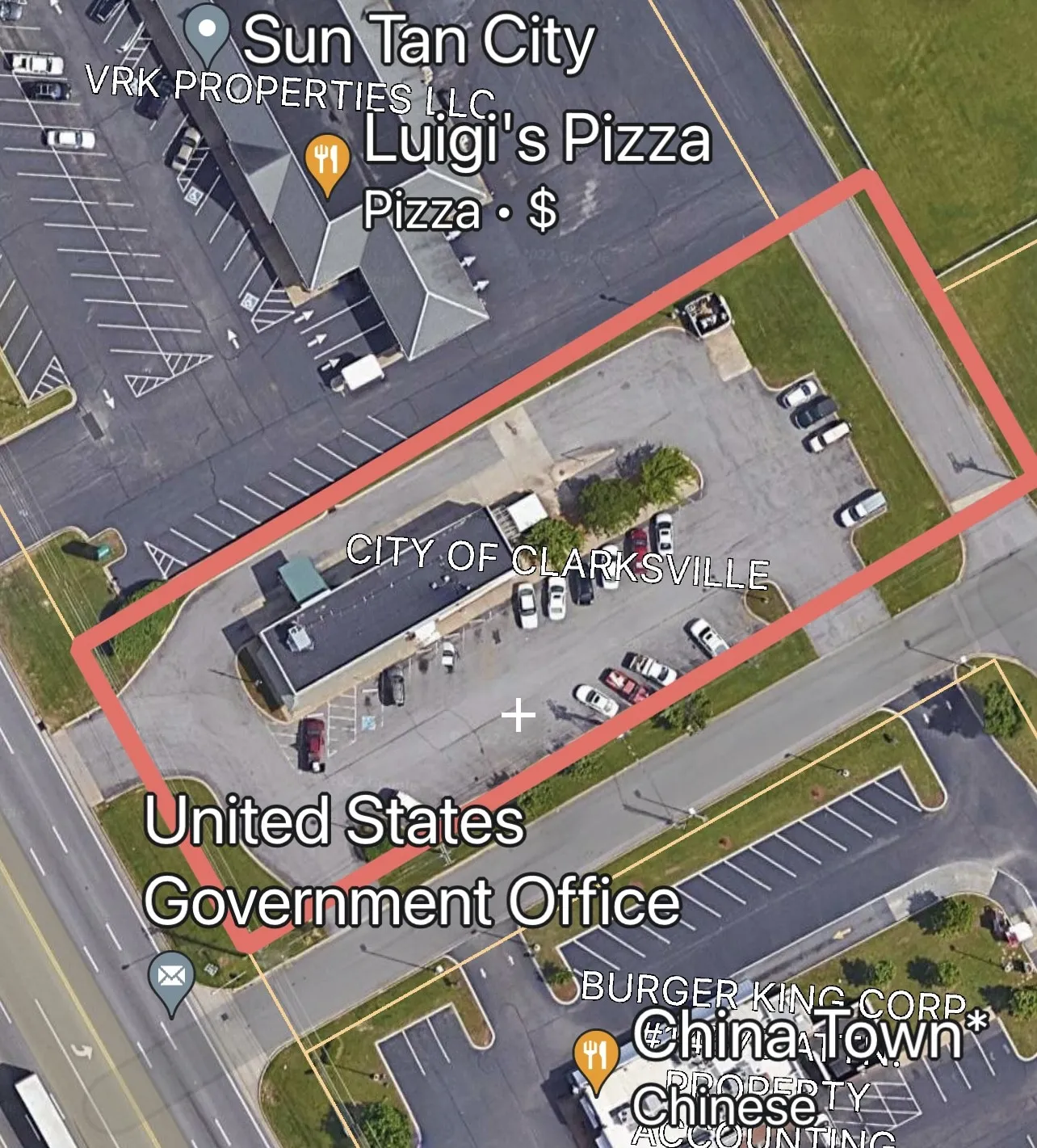Image resolution: width=1037 pixels, height=1148 pixels.
Task: Open the Luigi's Pizza restaurant marker
Action: [327, 158]
